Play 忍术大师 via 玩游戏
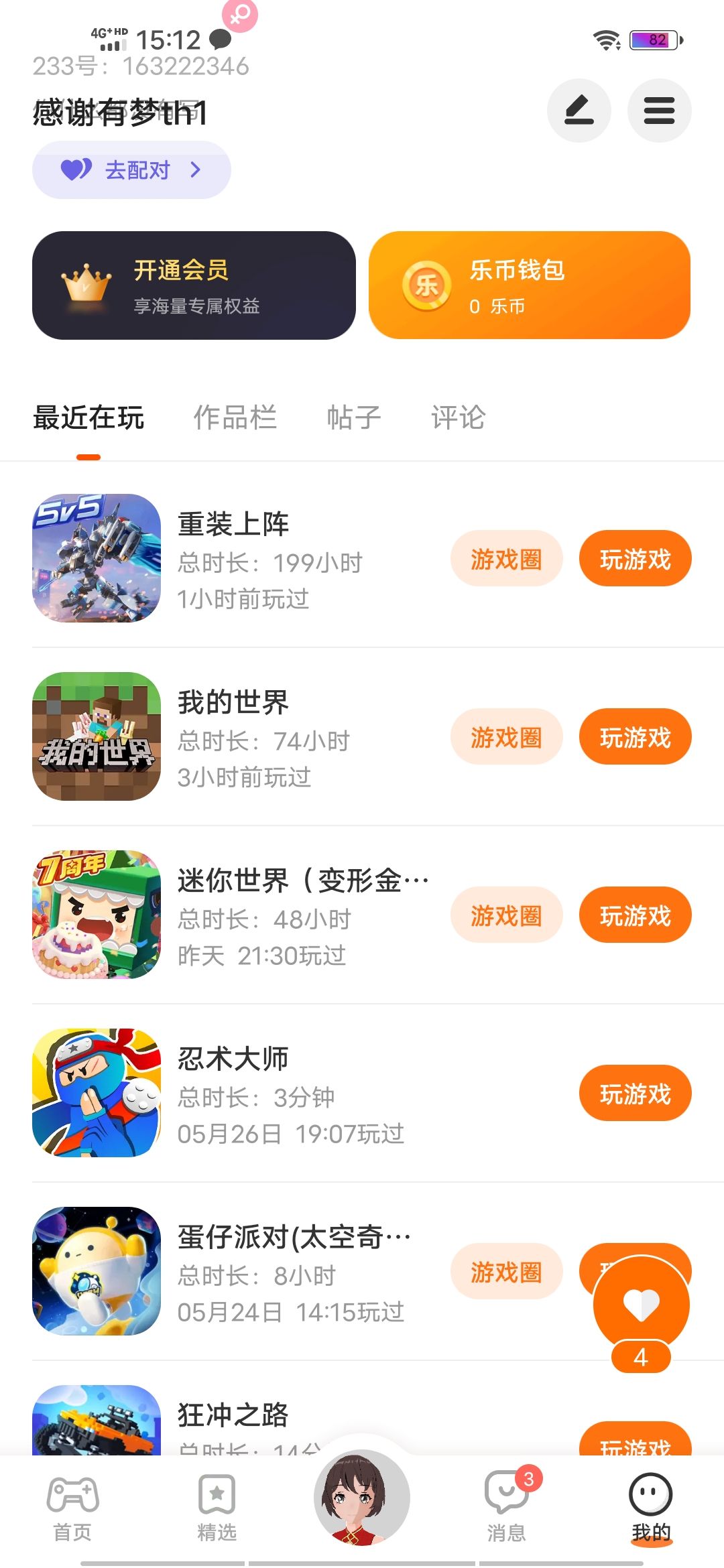Screen dimensions: 724x1568 click(x=635, y=1094)
